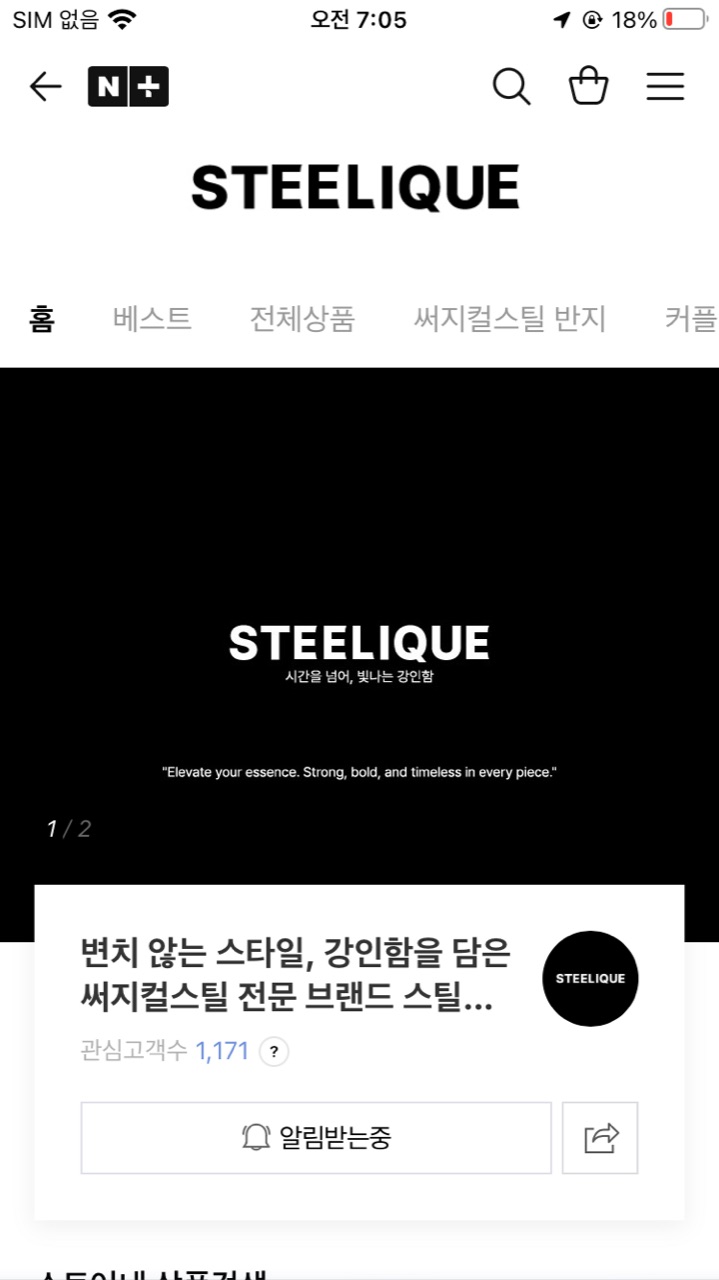Go back using the arrow icon
This screenshot has width=719, height=1280.
click(45, 87)
